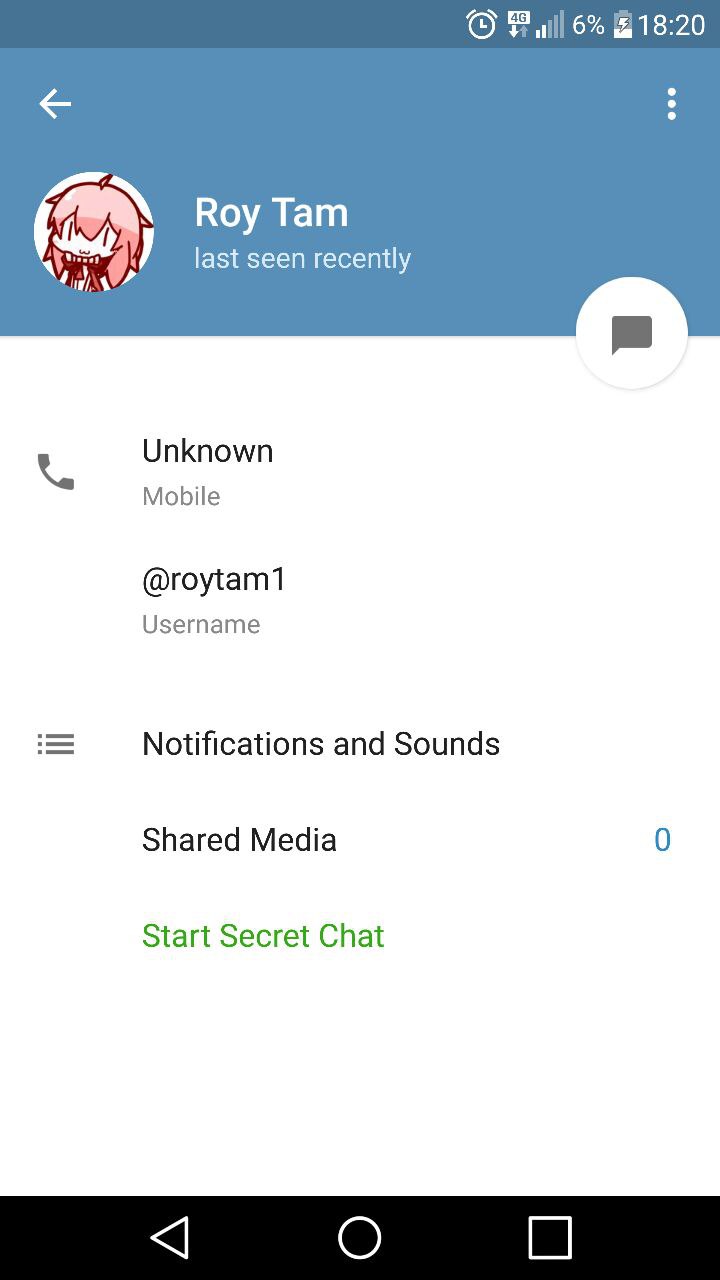Open the three-dot overflow menu

[671, 104]
